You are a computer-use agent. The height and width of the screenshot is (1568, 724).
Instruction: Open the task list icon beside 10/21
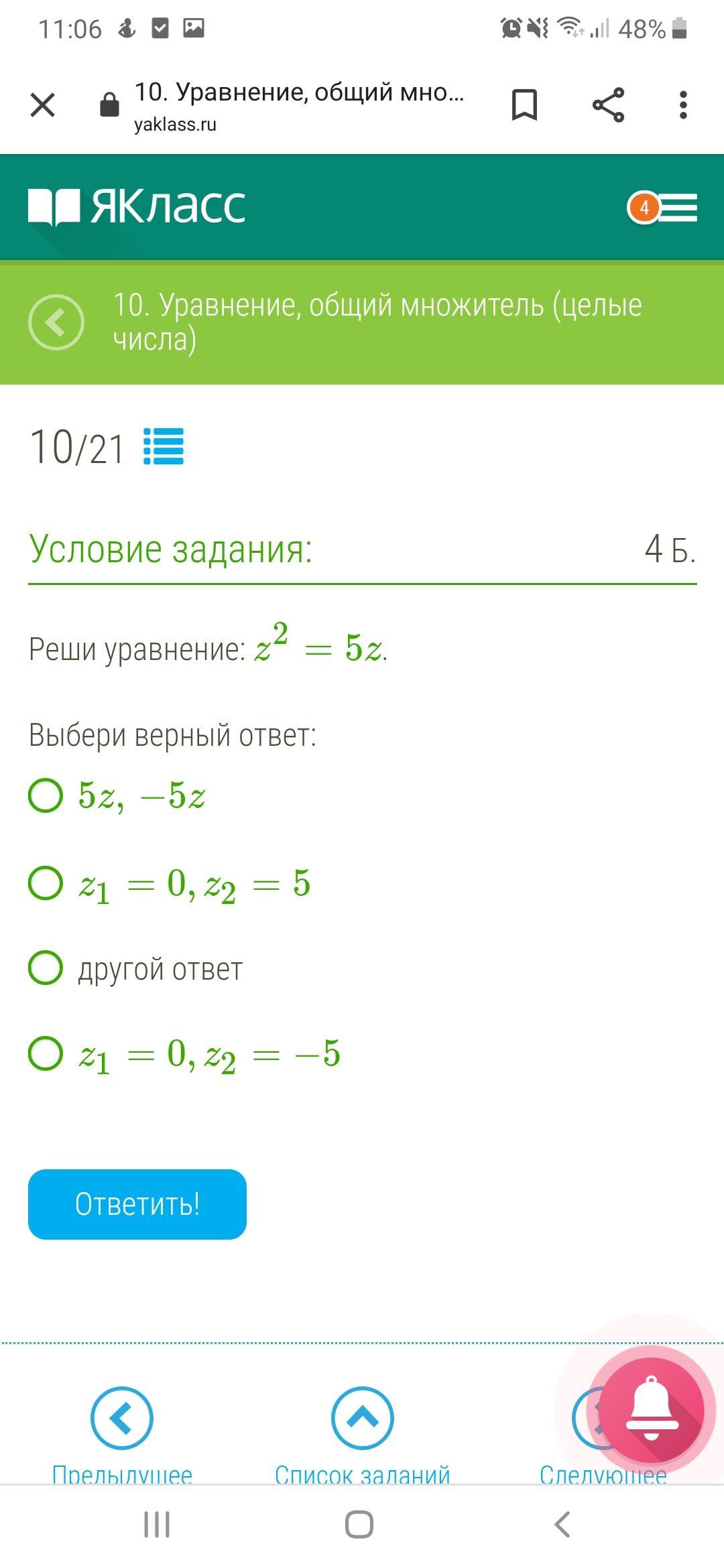(x=164, y=446)
